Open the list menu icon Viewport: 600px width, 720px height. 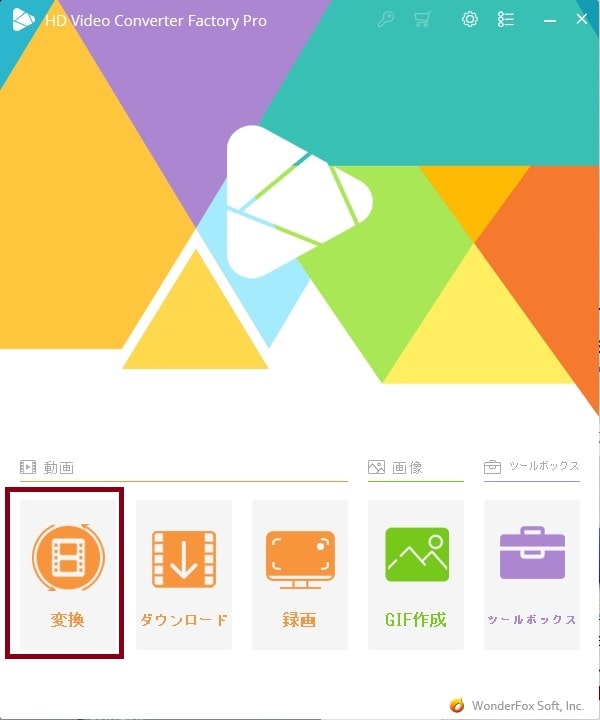coord(506,20)
